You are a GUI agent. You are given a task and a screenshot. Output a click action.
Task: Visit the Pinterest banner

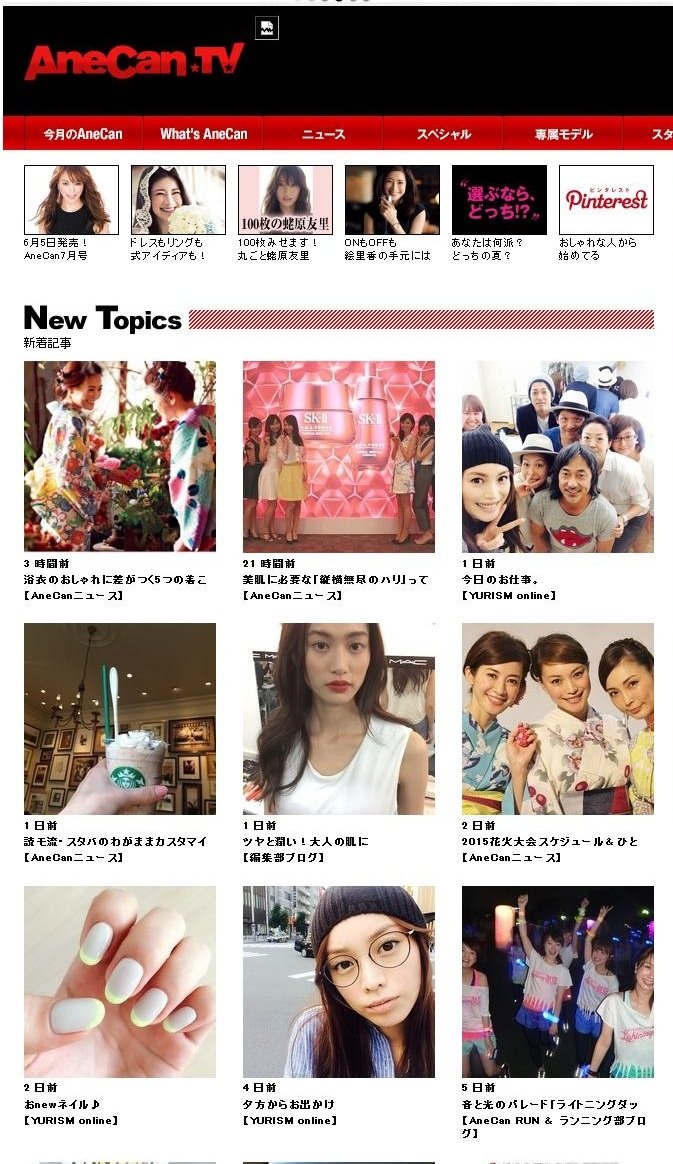point(606,200)
